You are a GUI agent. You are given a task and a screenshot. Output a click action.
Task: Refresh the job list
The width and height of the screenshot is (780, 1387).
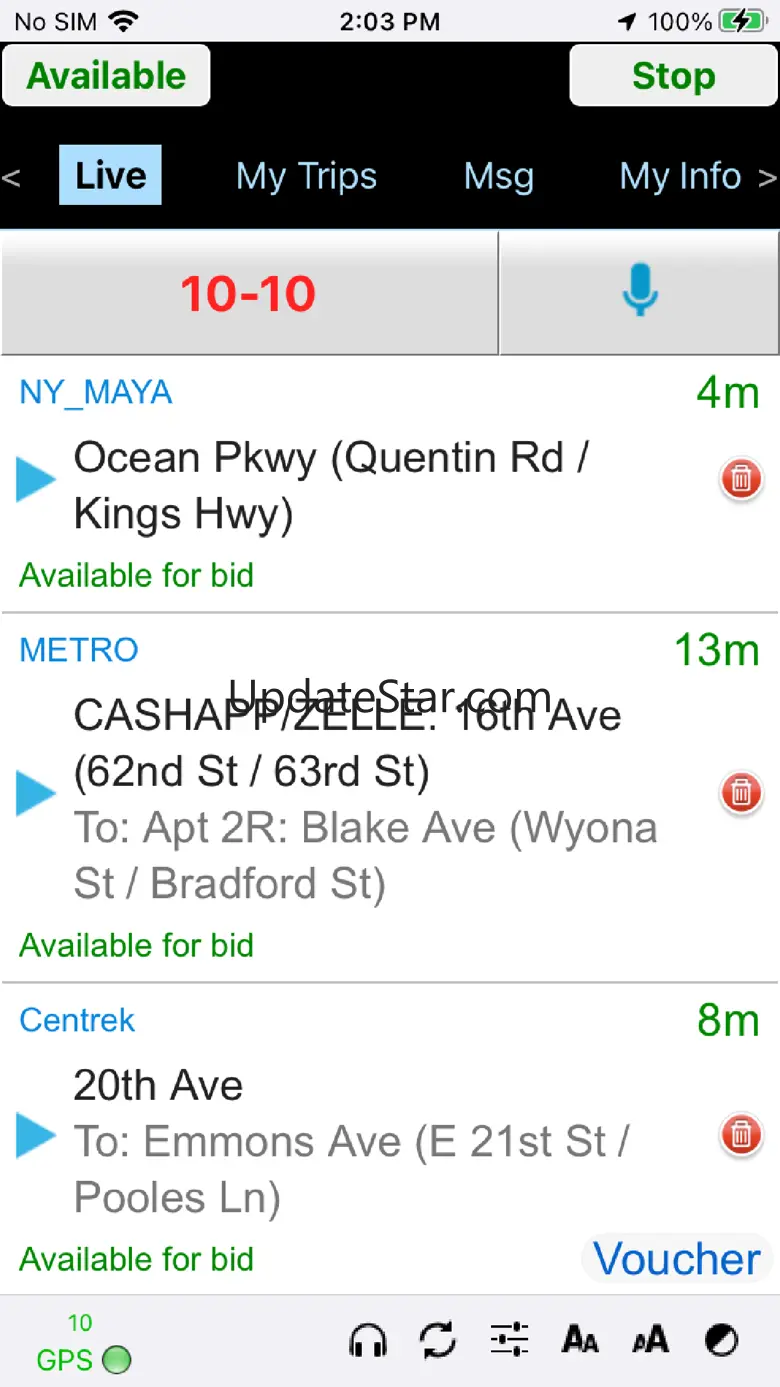(438, 1339)
